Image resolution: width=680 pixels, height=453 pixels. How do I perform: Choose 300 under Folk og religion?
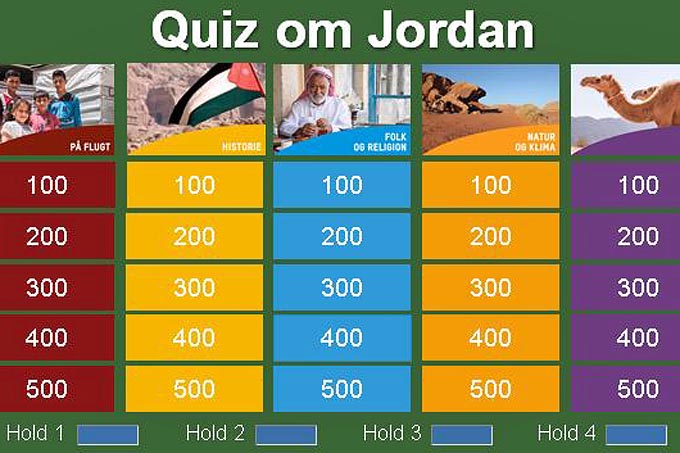342,288
